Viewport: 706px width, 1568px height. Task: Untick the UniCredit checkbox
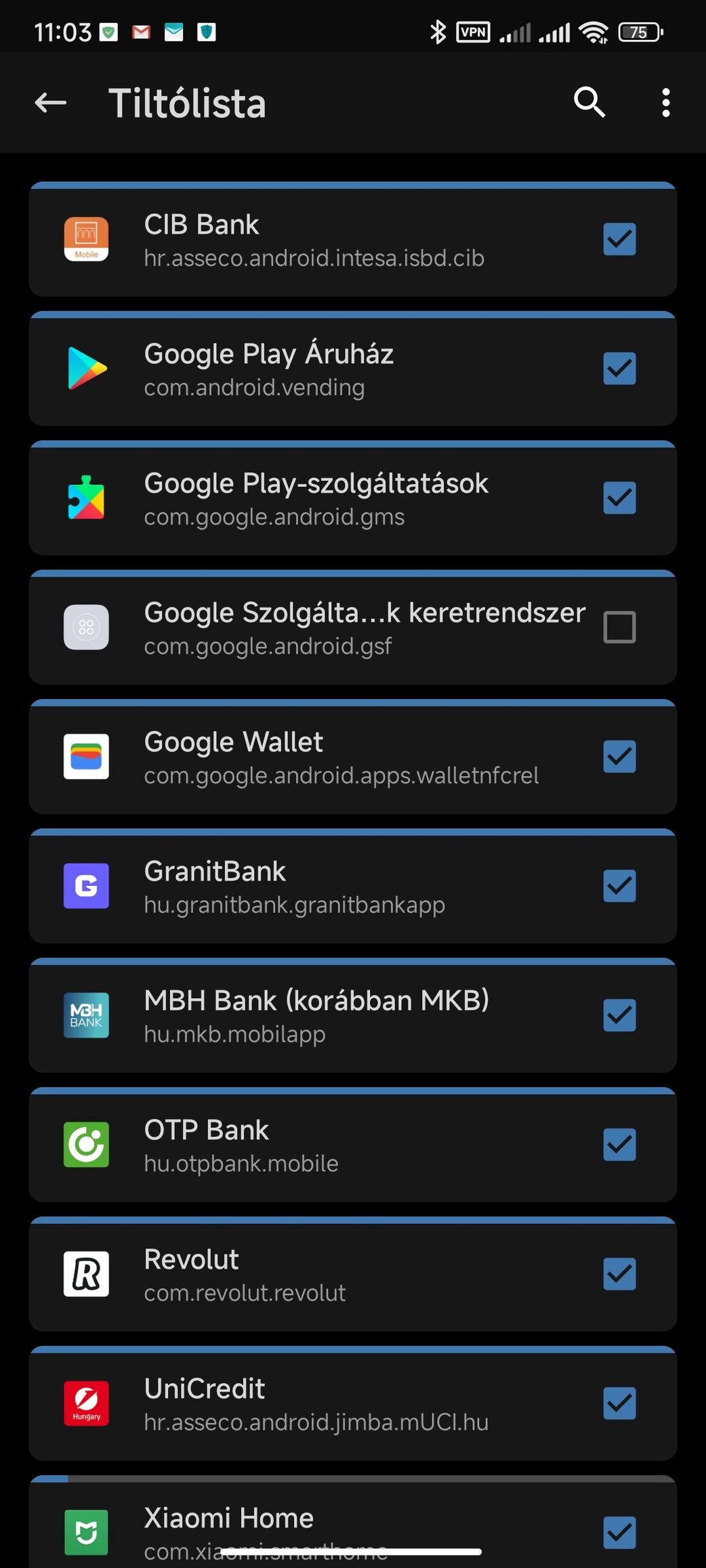click(x=619, y=1403)
